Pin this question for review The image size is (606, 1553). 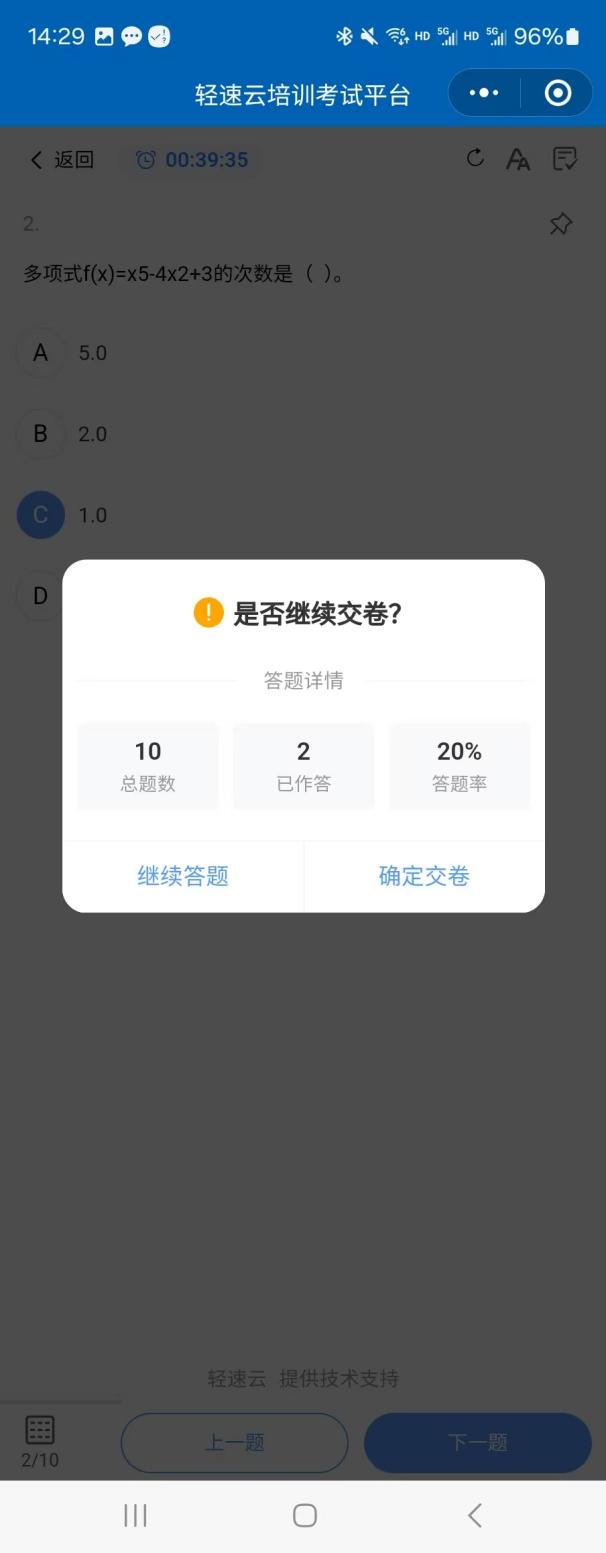(561, 224)
